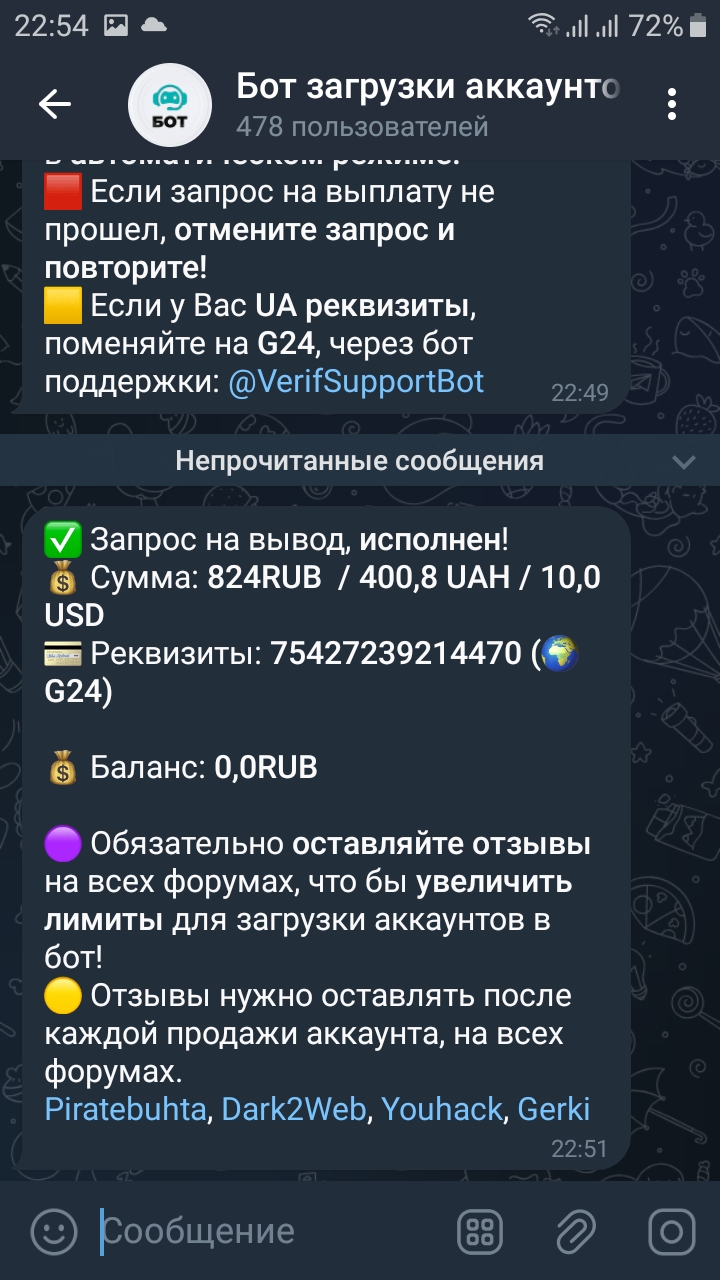
Task: Open the emoji picker
Action: pyautogui.click(x=54, y=1230)
